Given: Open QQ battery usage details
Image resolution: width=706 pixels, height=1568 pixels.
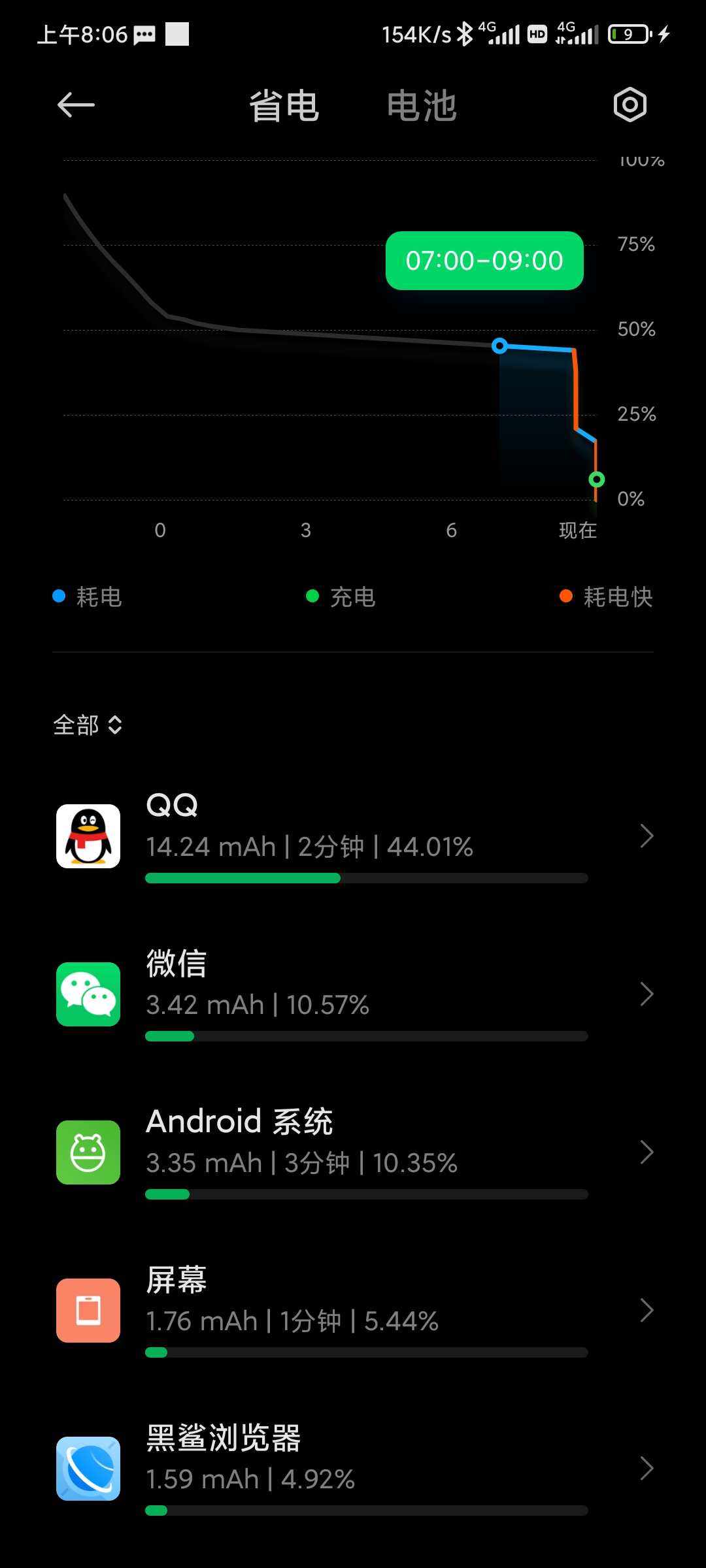Looking at the screenshot, I should tap(353, 836).
